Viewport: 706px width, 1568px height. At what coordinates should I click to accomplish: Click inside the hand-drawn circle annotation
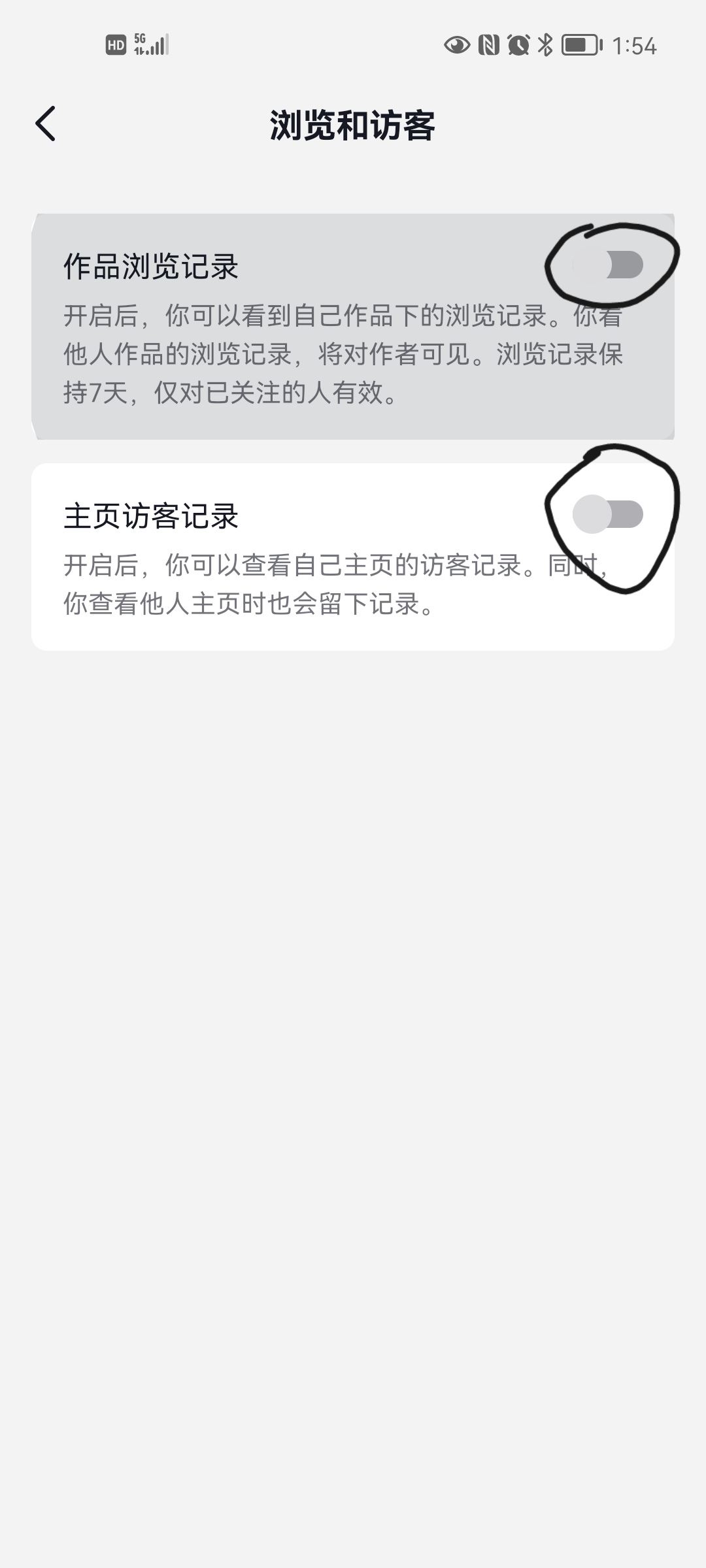611,261
